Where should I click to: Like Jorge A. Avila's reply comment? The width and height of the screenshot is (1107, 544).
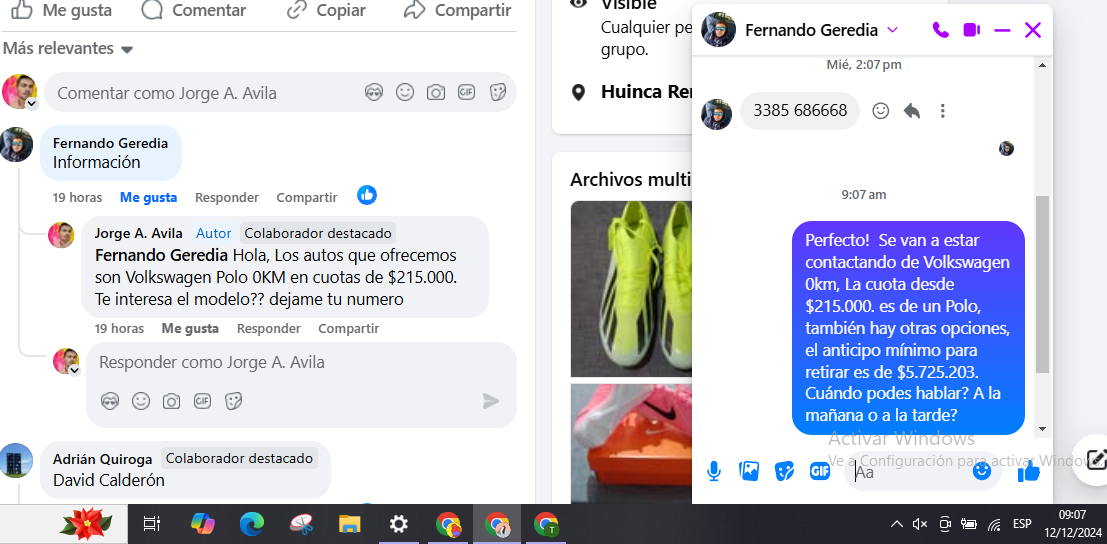190,328
